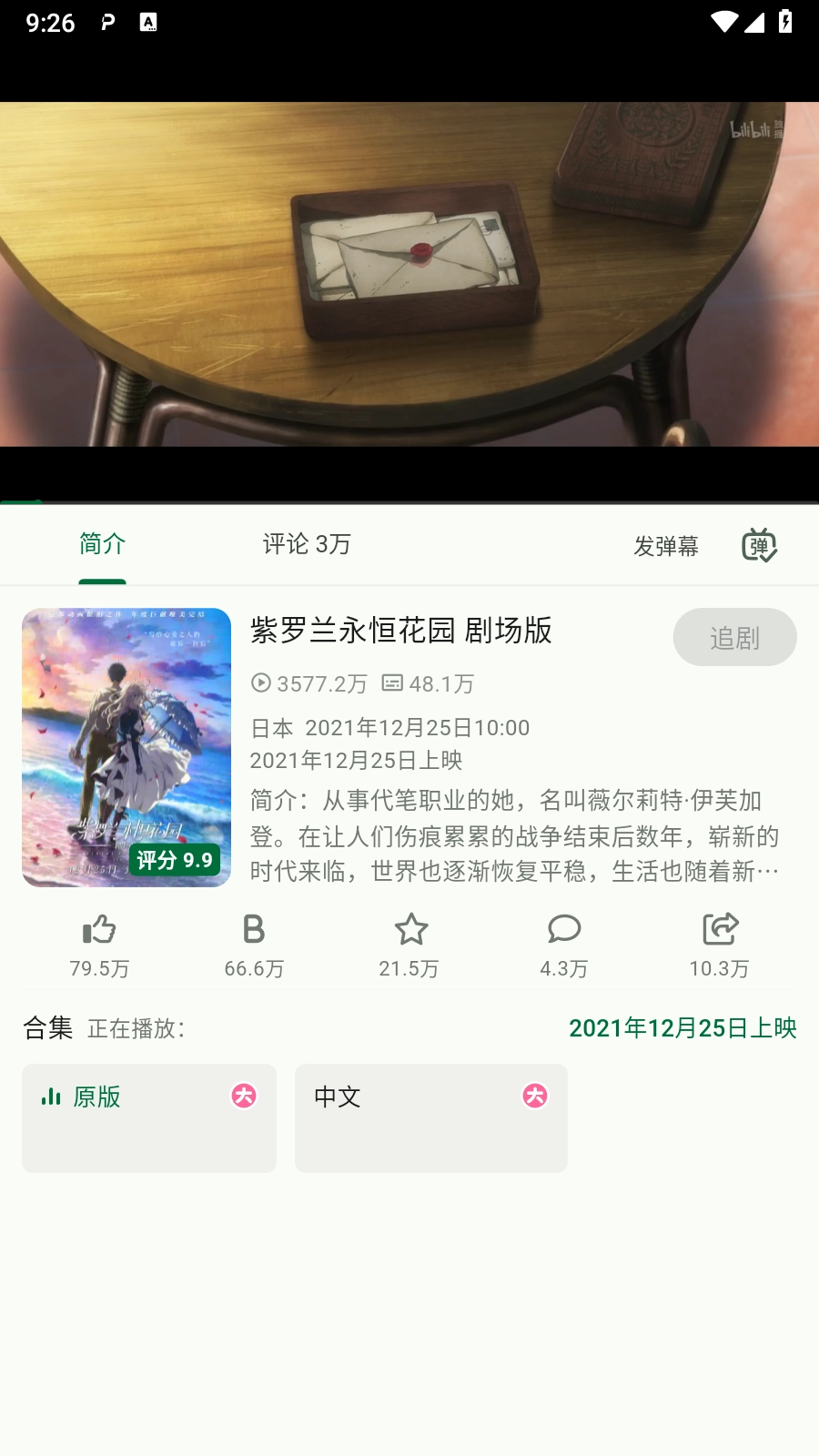
Task: Select the 原版 episode card
Action: 148,1117
